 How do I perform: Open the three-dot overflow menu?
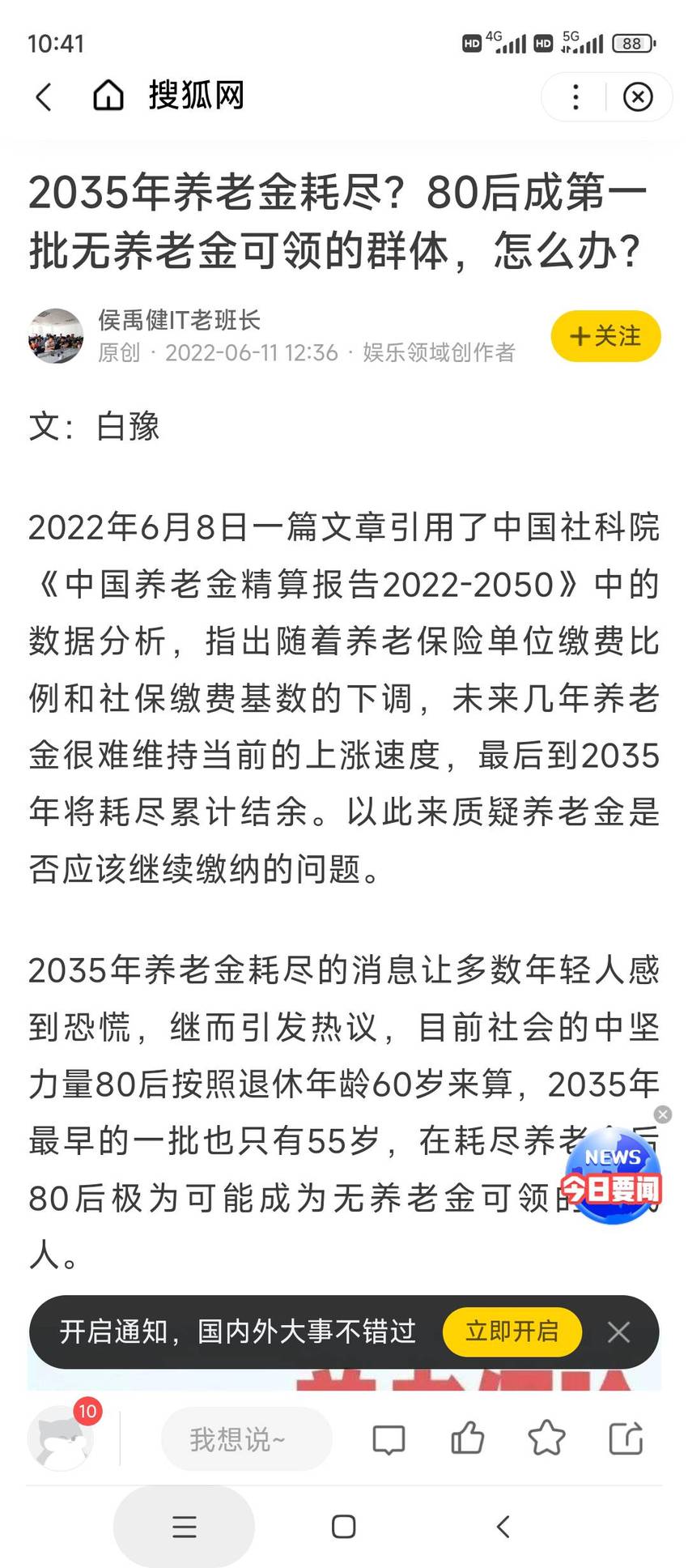[x=575, y=97]
